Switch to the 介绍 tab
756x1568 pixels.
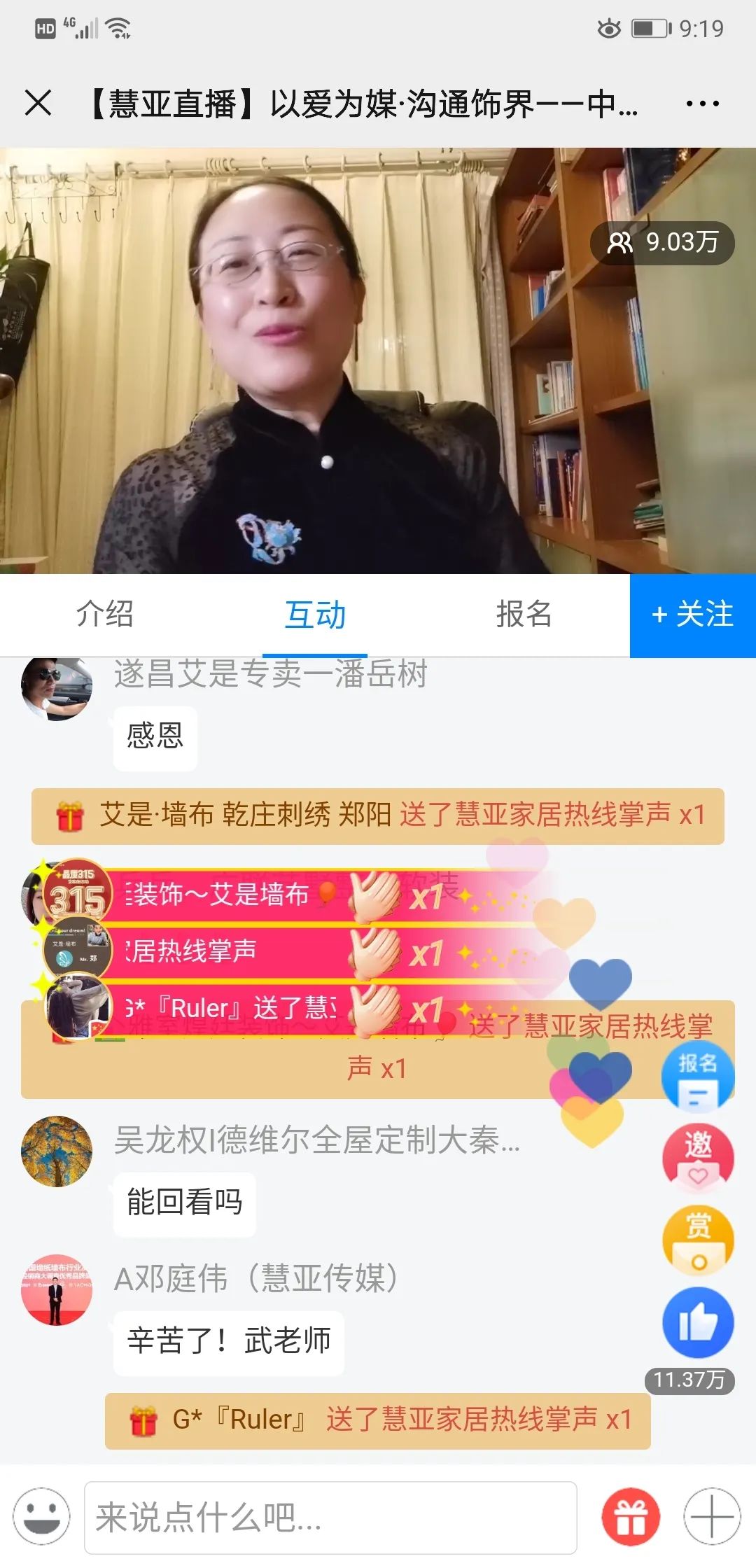click(x=105, y=614)
